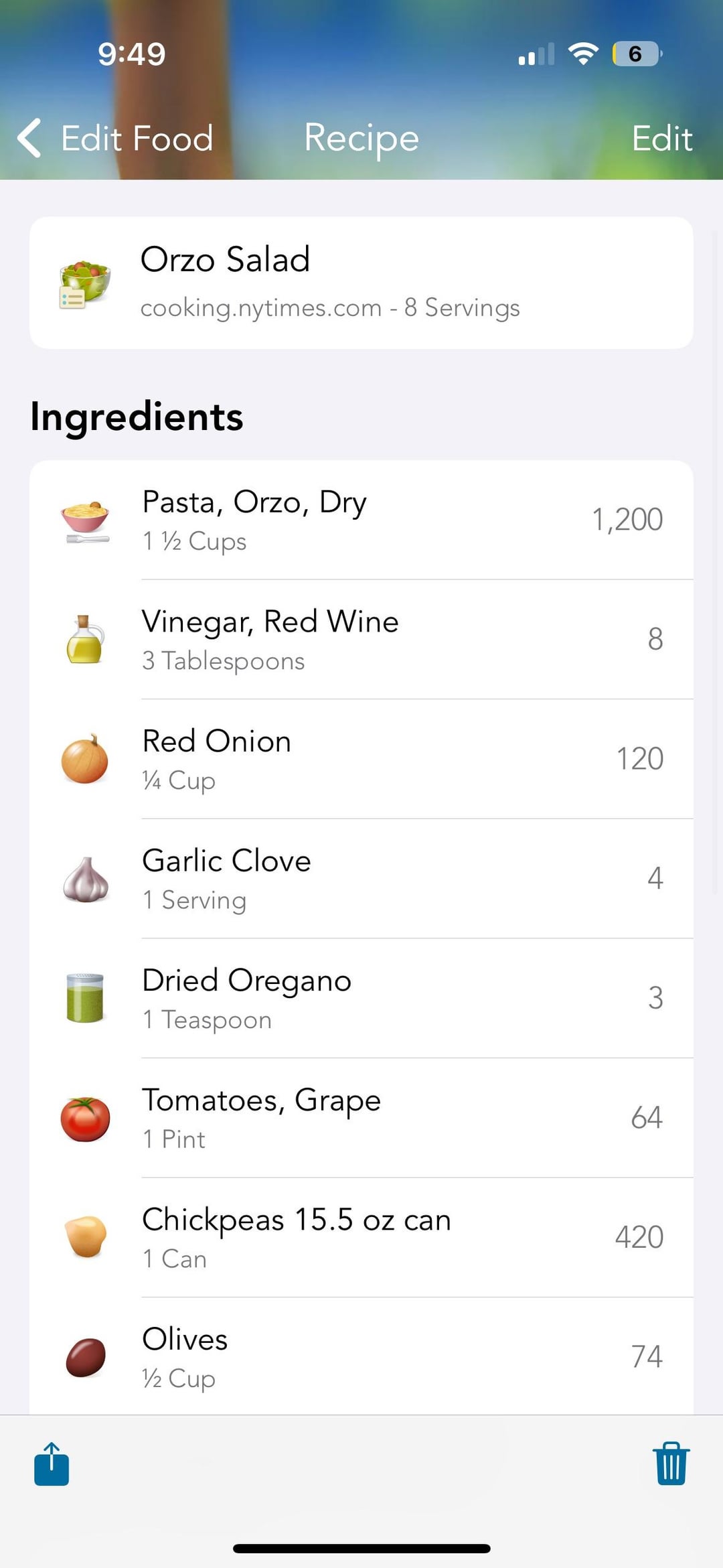Delete the recipe with the trash icon
Image resolution: width=723 pixels, height=1568 pixels.
pyautogui.click(x=671, y=1464)
